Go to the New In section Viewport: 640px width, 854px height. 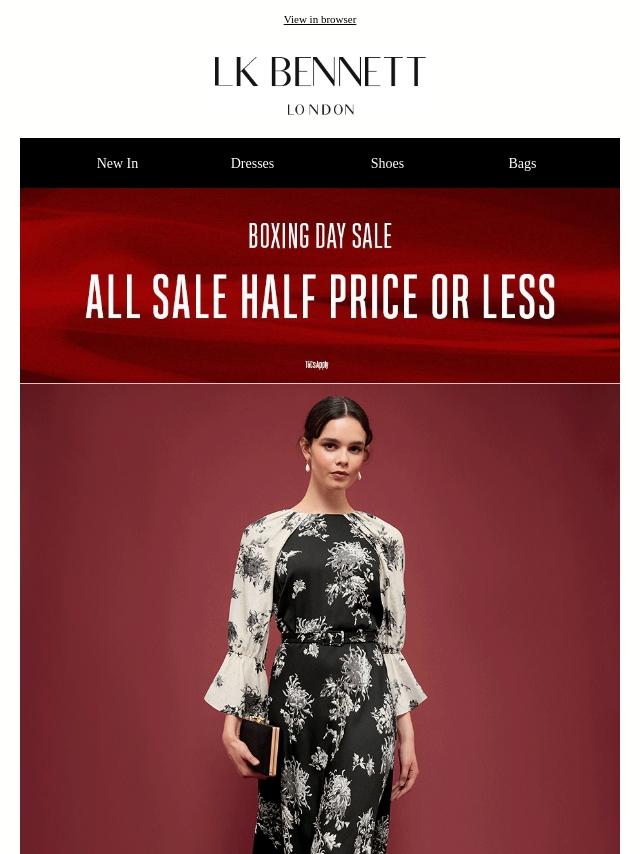(117, 163)
